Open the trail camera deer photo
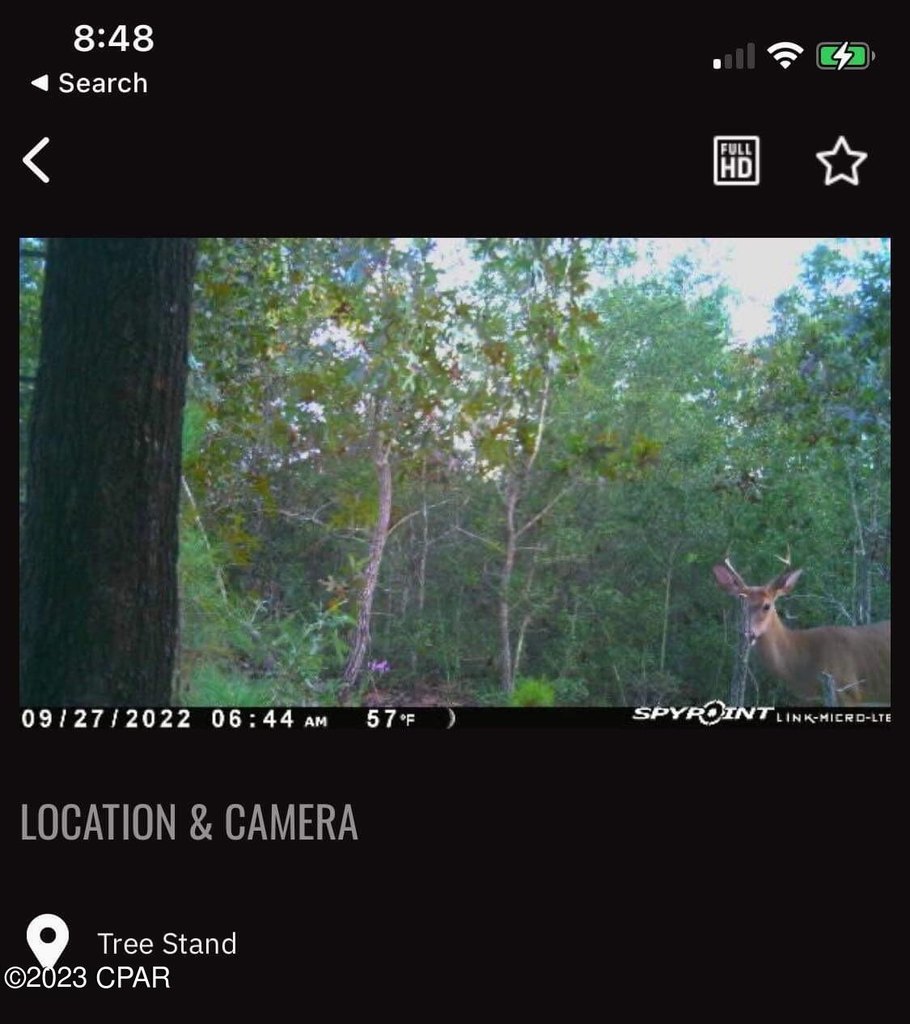 tap(455, 472)
